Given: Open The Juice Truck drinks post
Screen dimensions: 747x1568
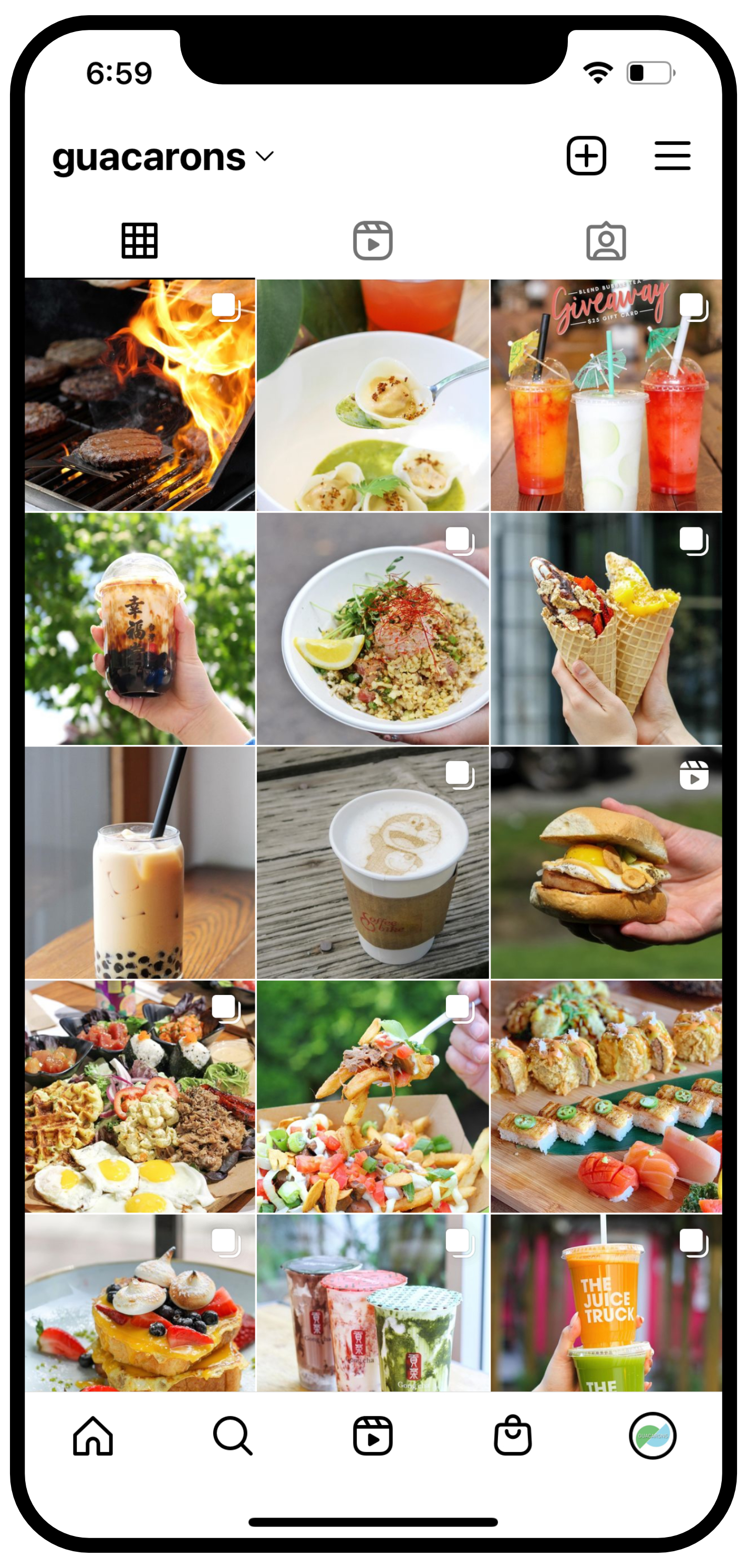Looking at the screenshot, I should 606,1303.
